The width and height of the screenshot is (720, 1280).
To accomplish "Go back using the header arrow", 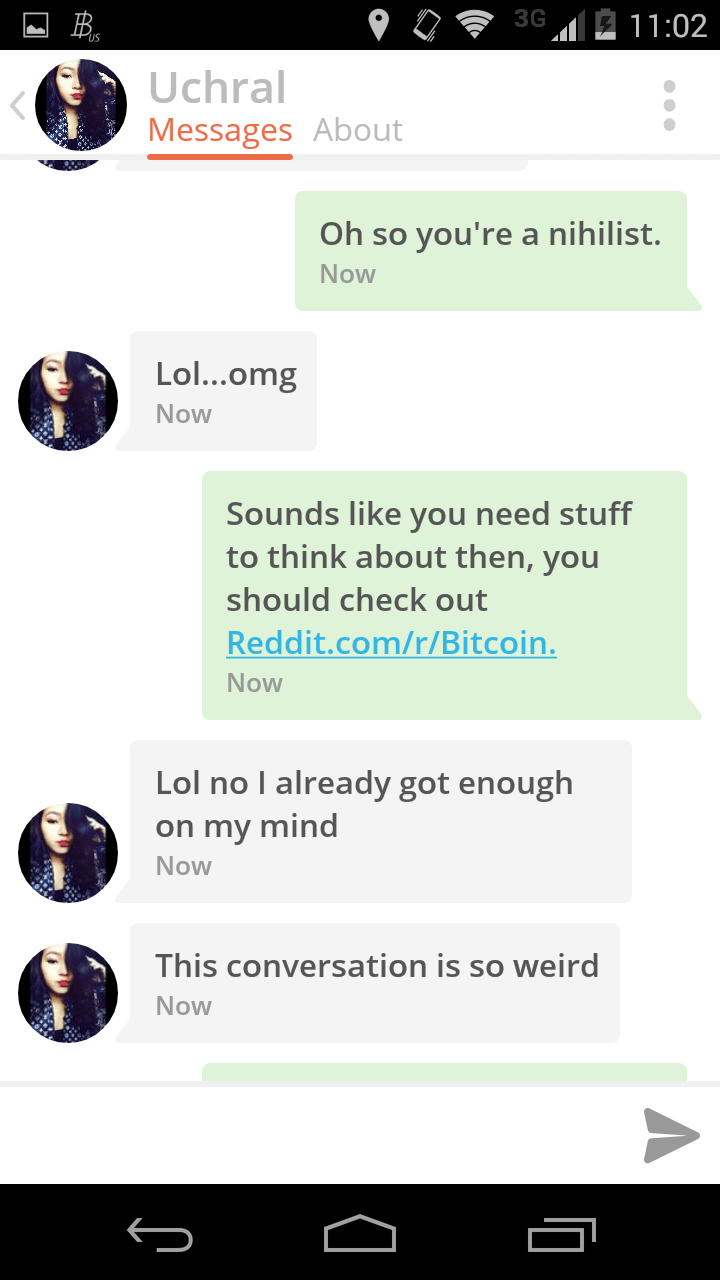I will (17, 106).
